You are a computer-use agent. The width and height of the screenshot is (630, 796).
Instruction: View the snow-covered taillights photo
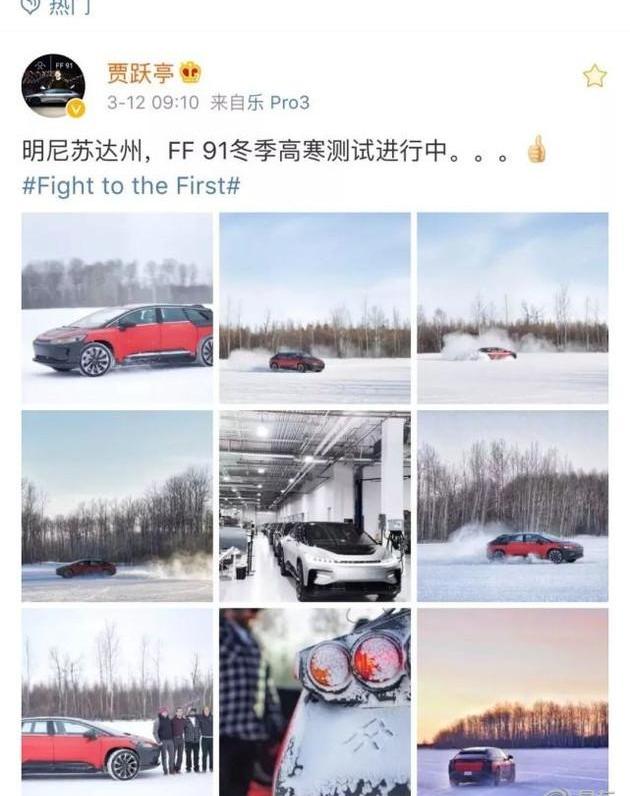click(315, 702)
